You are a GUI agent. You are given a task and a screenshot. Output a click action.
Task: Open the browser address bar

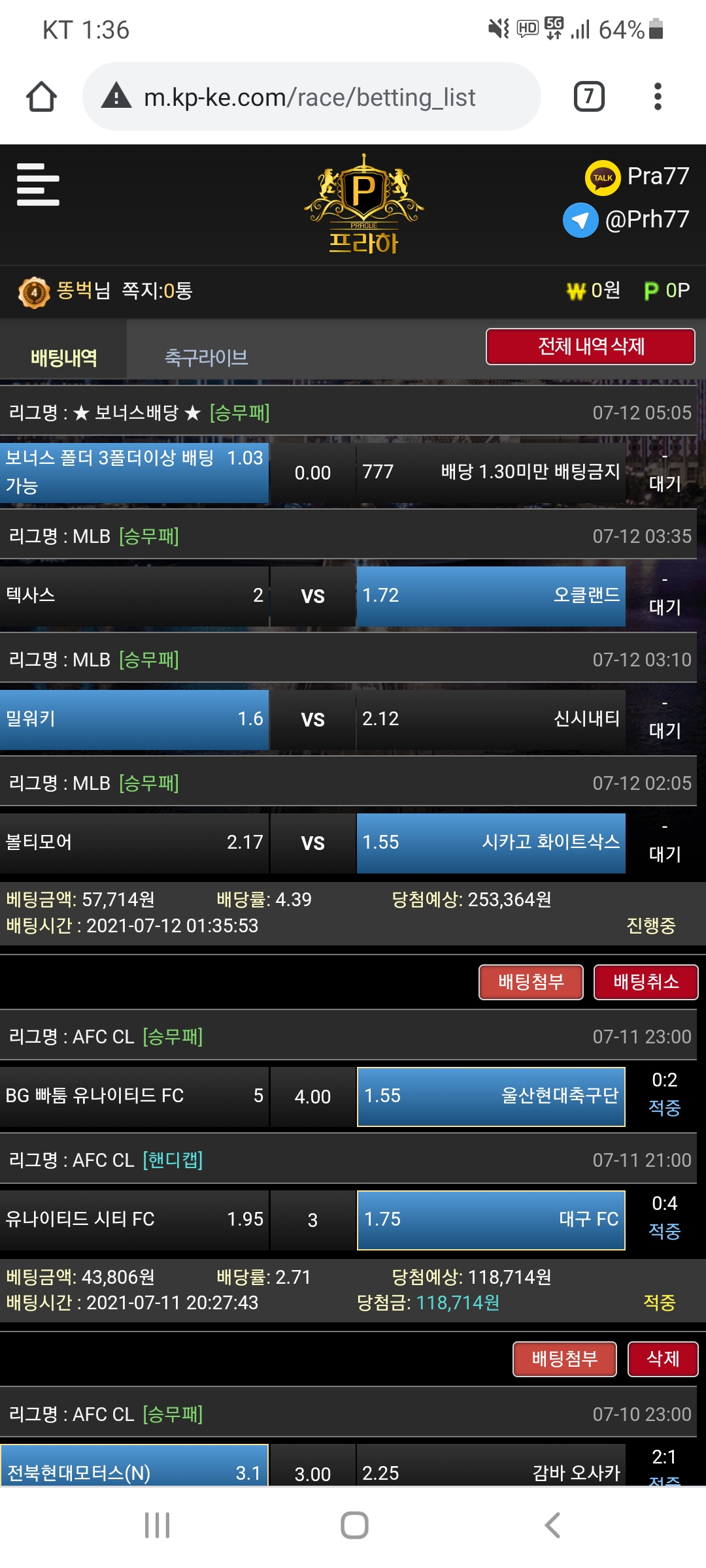click(311, 97)
